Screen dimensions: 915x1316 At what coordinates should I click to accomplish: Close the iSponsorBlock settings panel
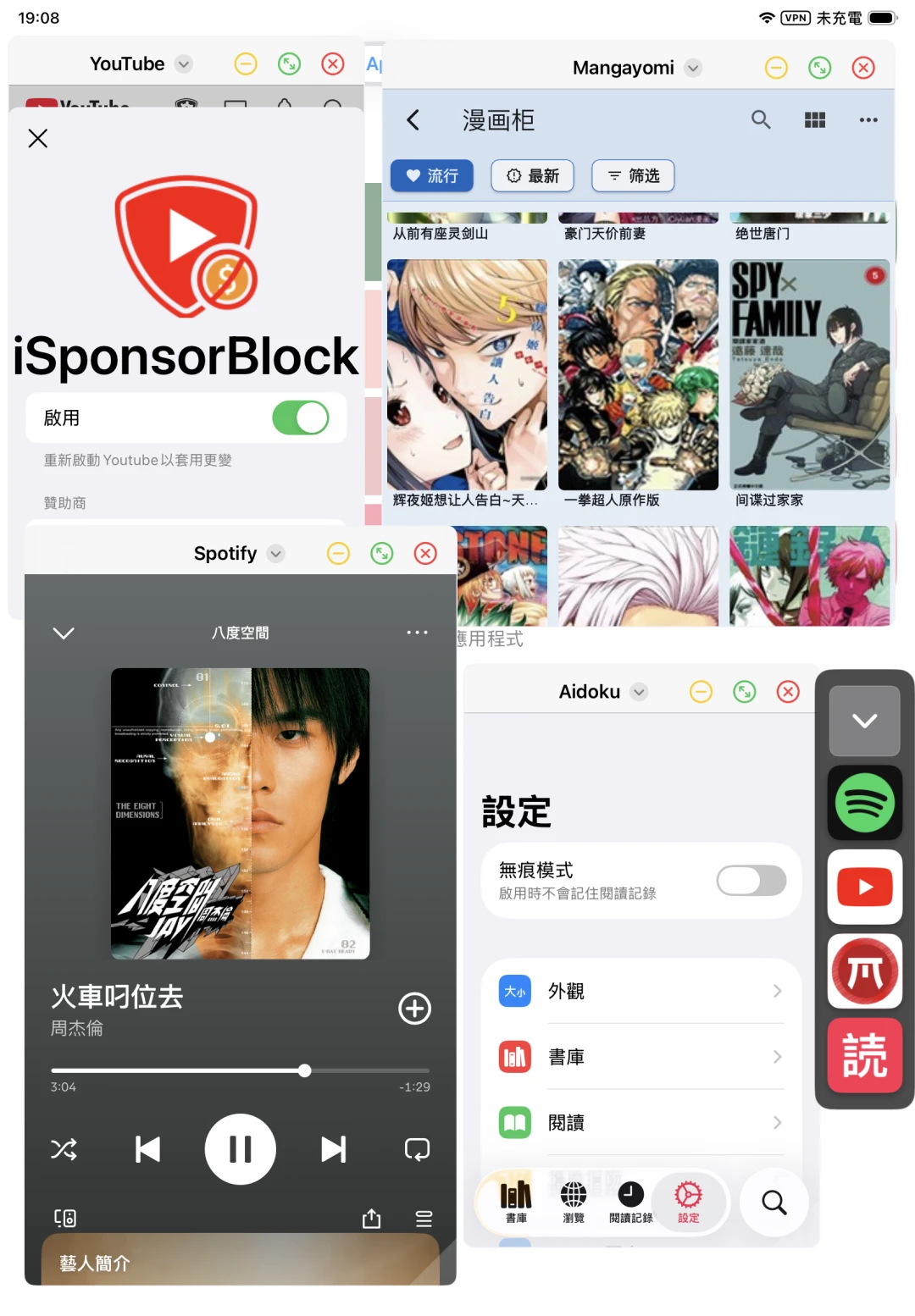click(x=38, y=138)
